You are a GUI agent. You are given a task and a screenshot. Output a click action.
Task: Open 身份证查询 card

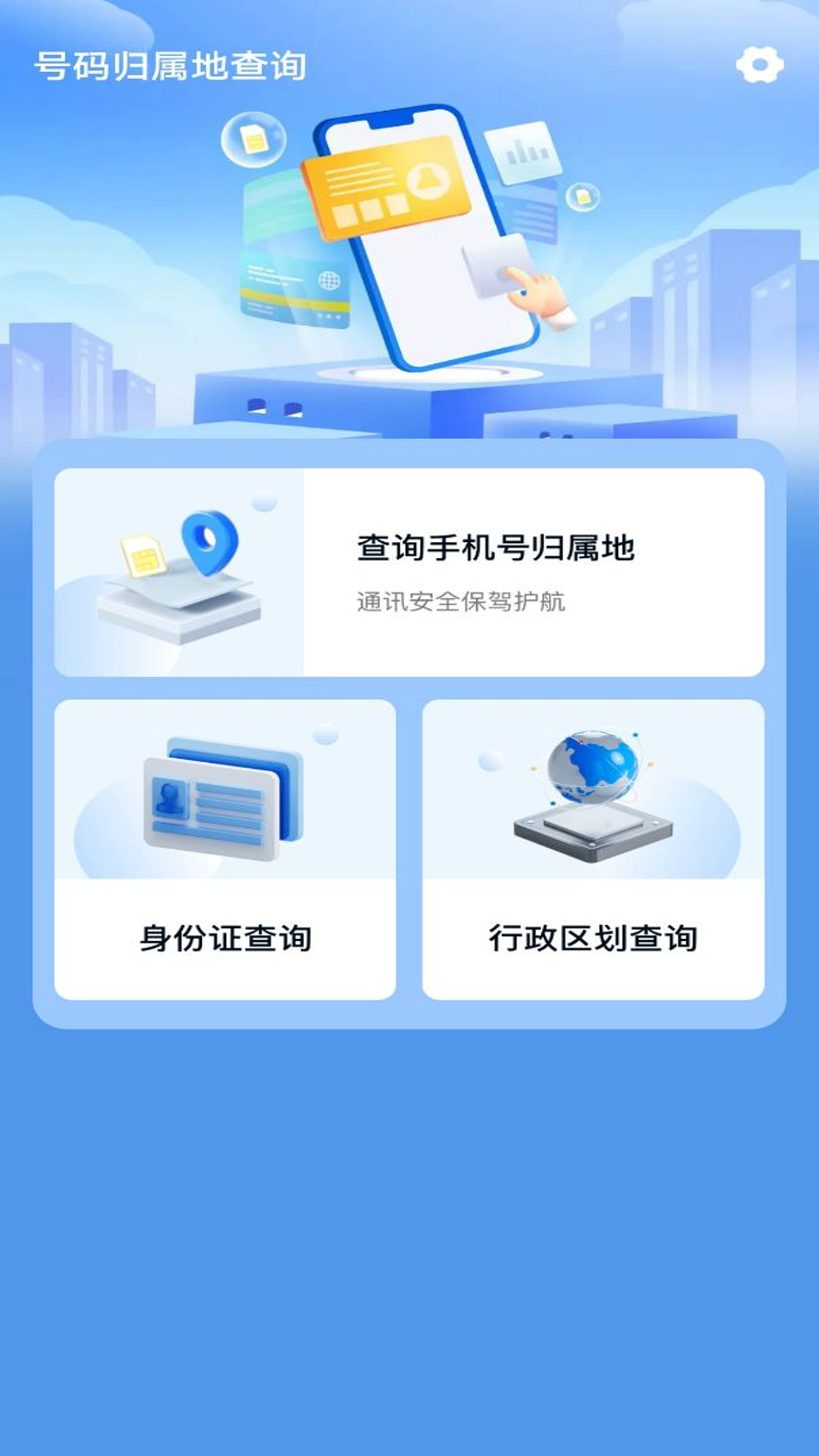pos(225,849)
